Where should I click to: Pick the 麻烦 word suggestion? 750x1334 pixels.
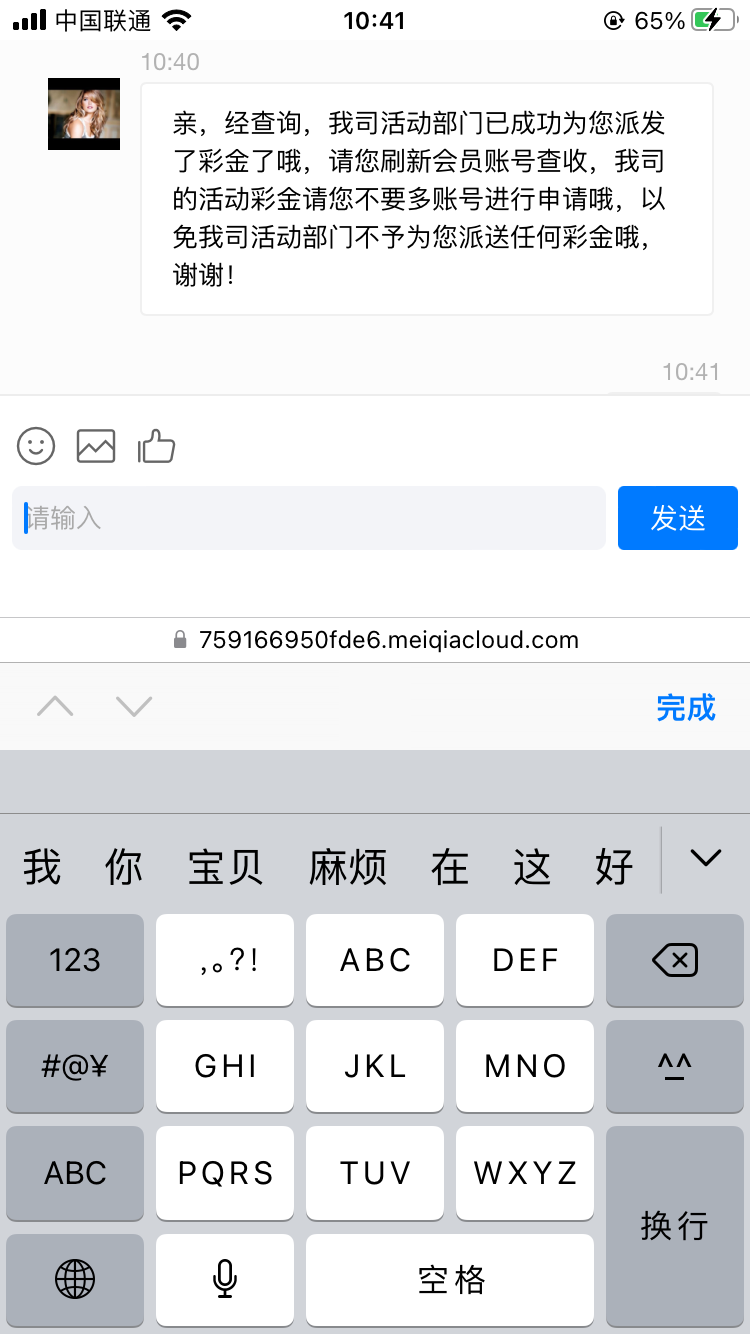click(x=347, y=866)
